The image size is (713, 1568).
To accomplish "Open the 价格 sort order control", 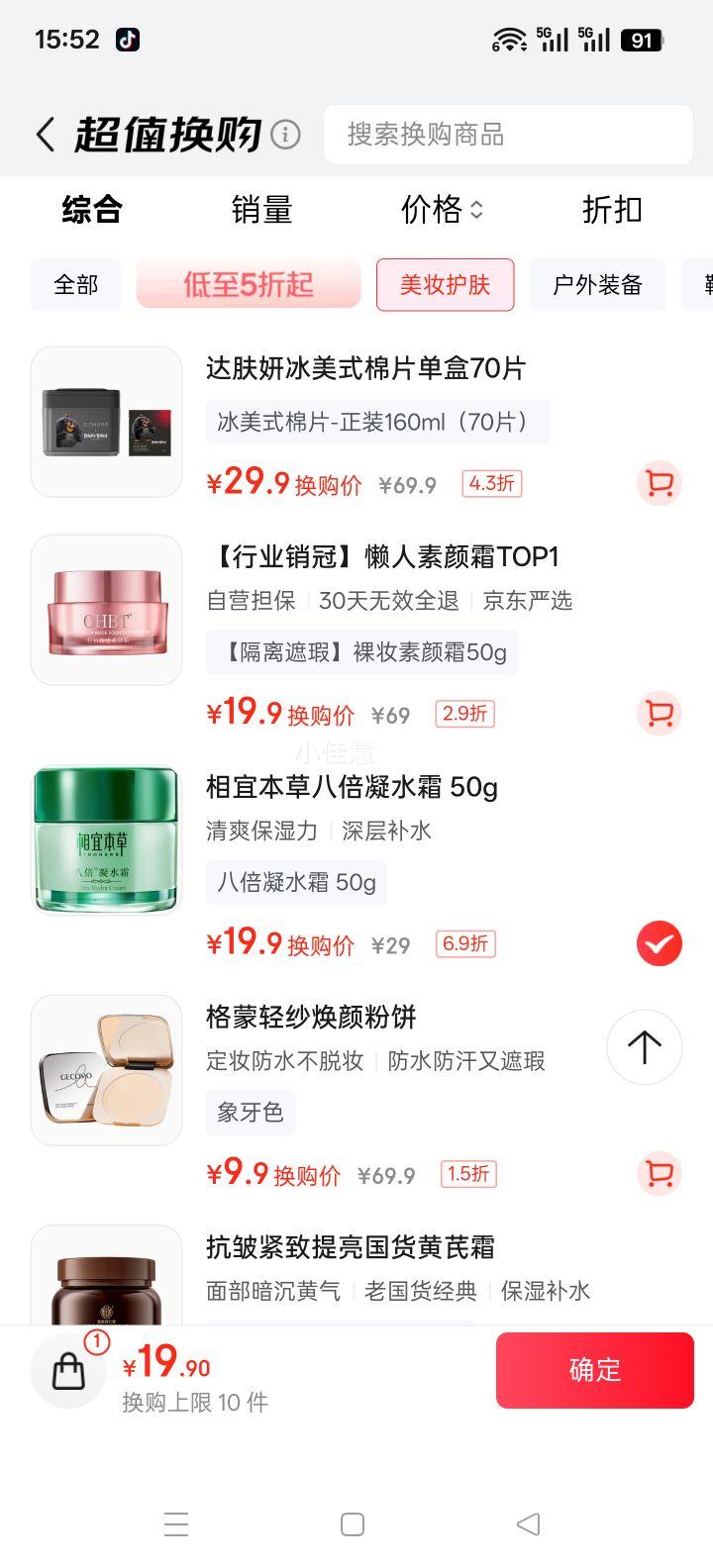I will click(440, 210).
